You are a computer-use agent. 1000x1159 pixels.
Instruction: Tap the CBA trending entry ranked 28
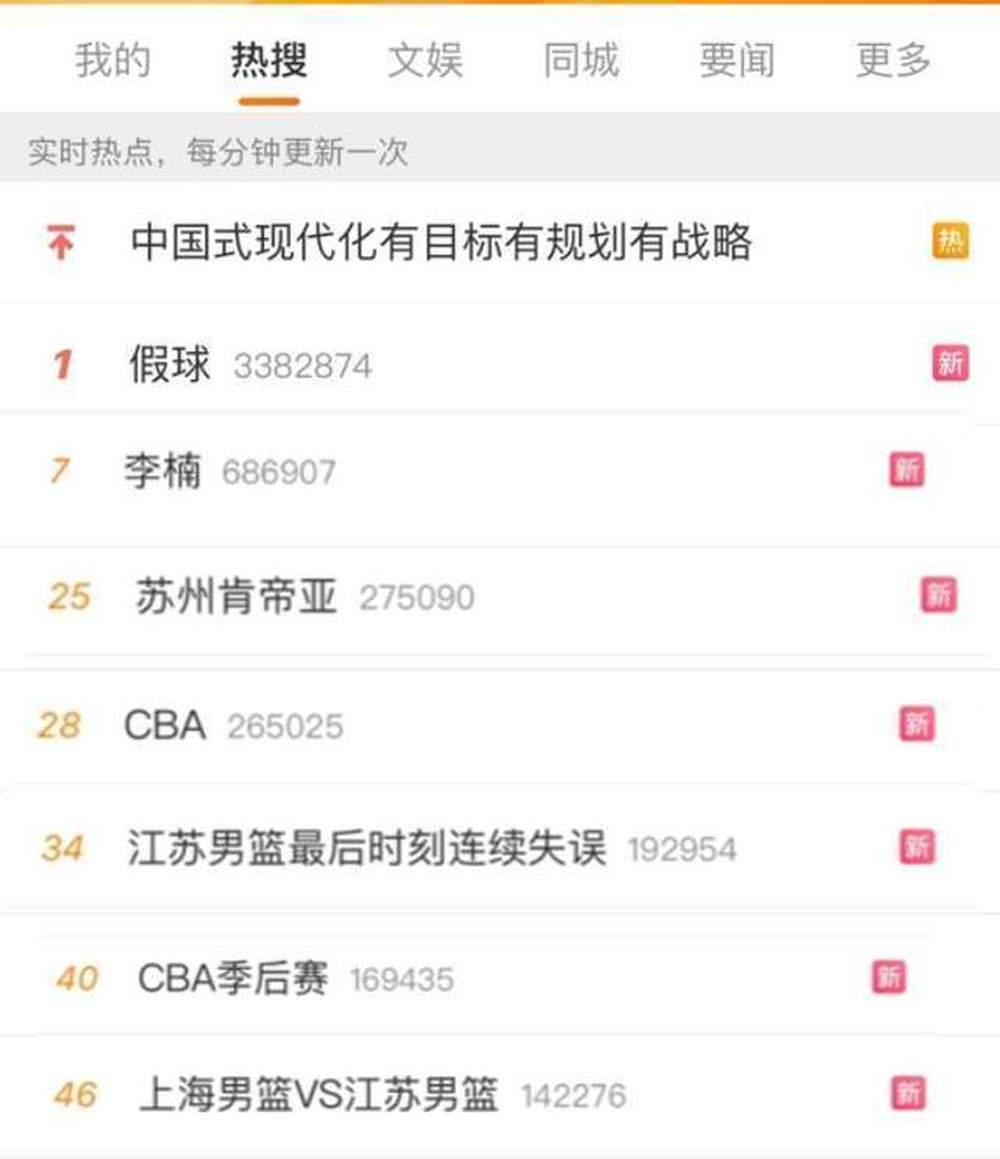click(x=165, y=725)
